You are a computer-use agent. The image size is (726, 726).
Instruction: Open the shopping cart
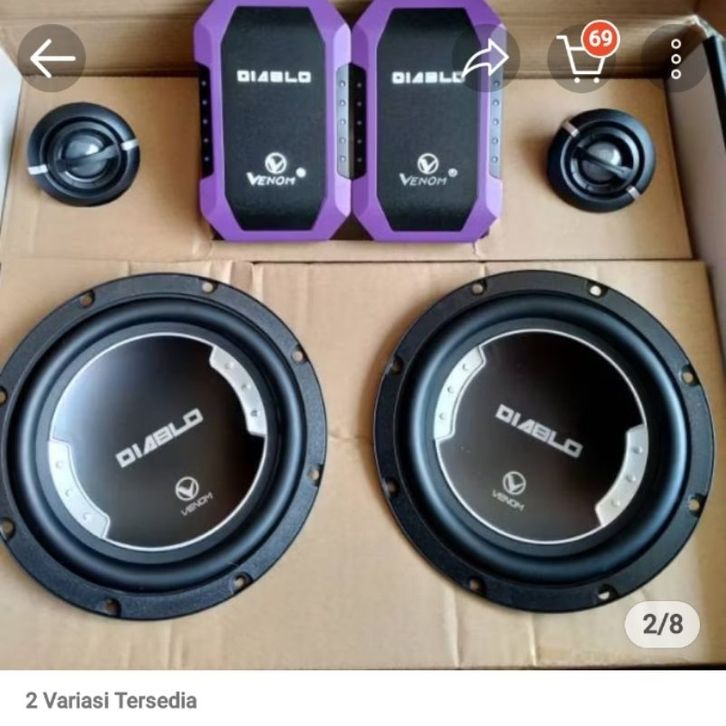click(x=581, y=58)
